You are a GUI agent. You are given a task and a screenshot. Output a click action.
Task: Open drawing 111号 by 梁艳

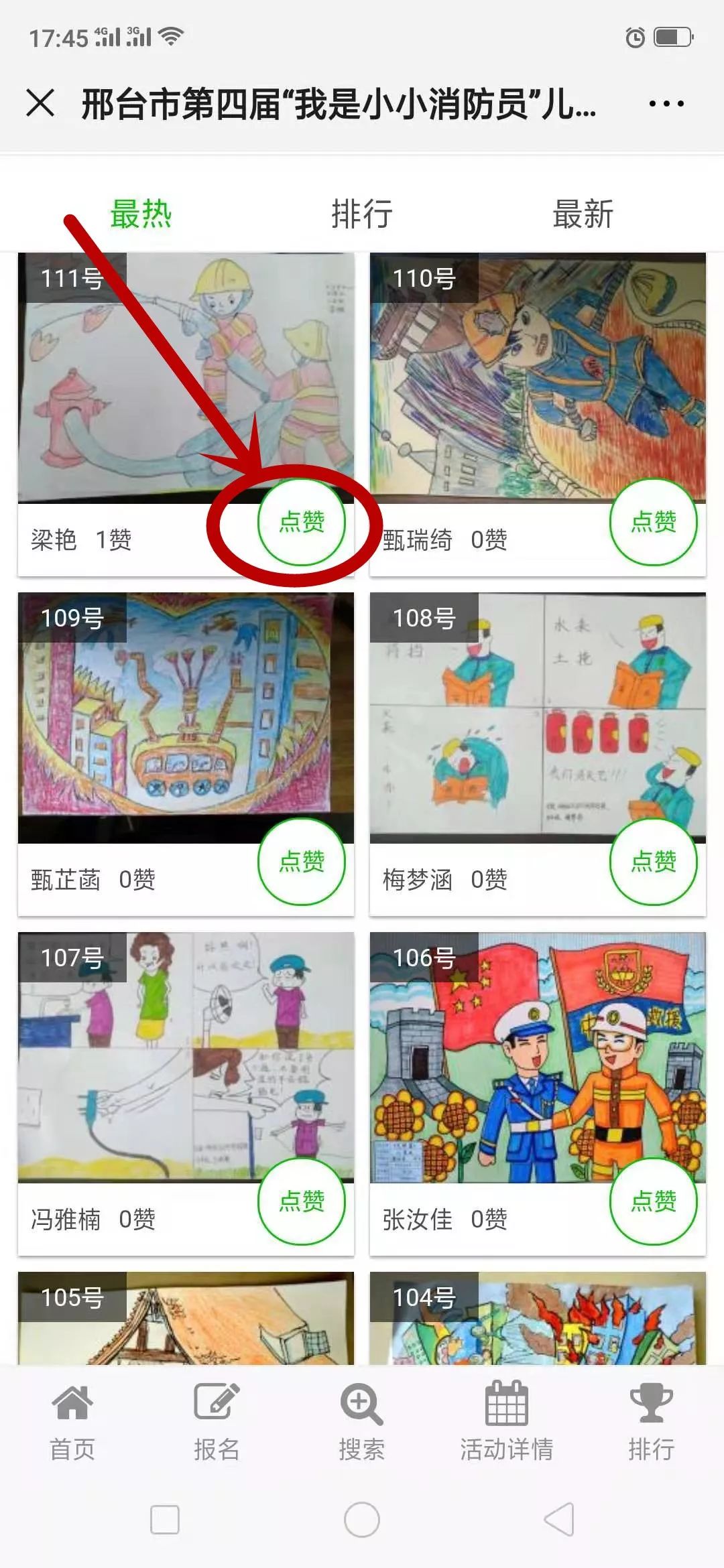(x=186, y=377)
